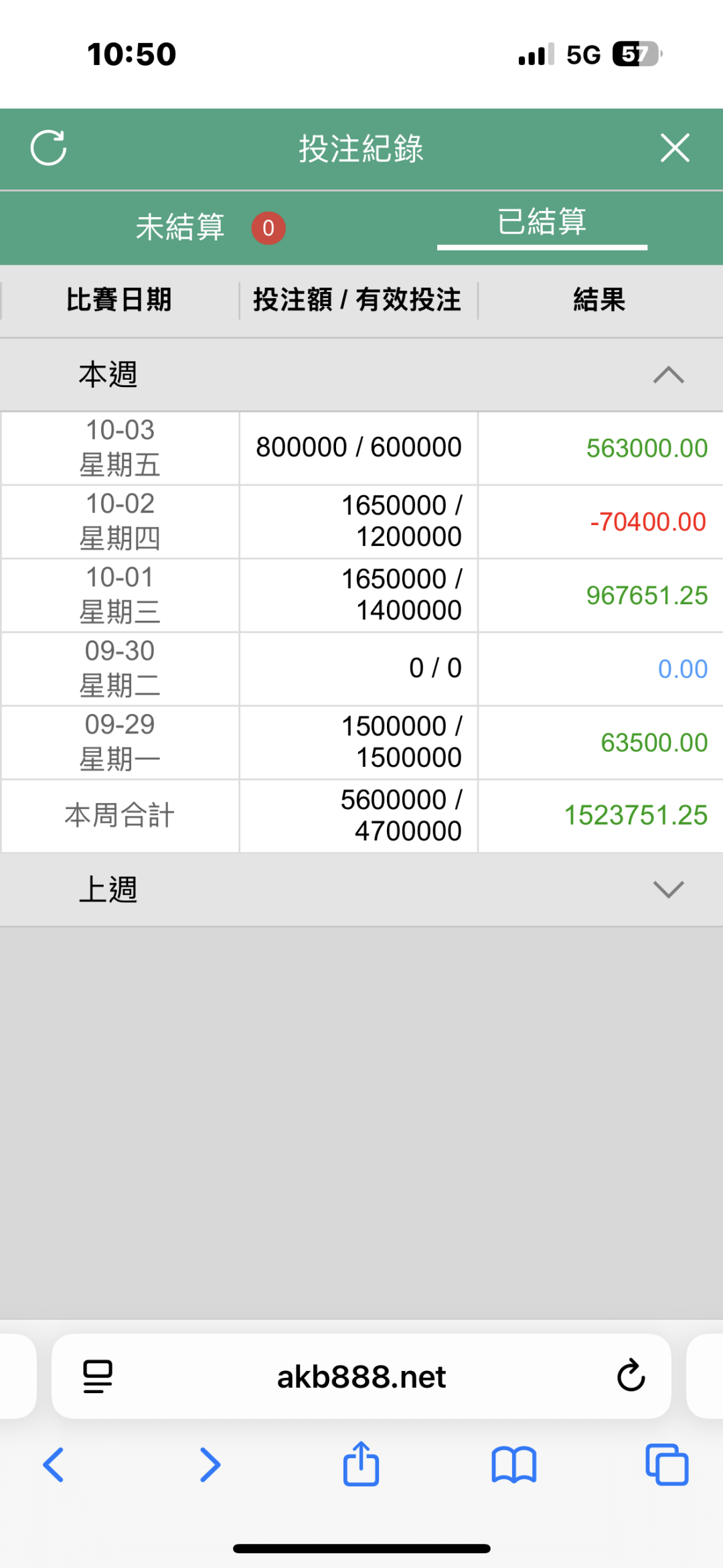723x1568 pixels.
Task: Select the 已結算 tab
Action: coord(542,222)
